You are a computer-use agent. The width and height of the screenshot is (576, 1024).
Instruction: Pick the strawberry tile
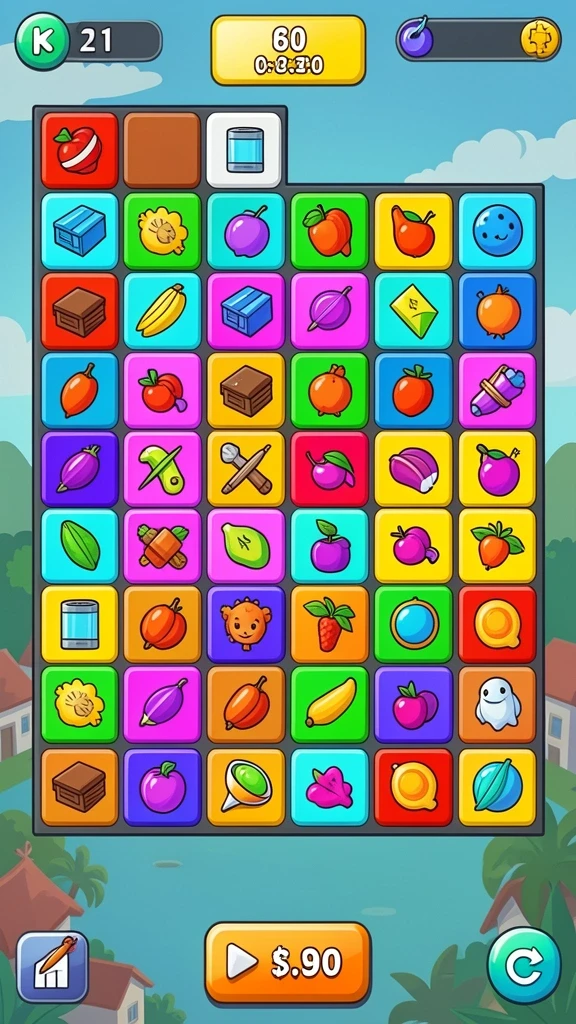[x=329, y=624]
